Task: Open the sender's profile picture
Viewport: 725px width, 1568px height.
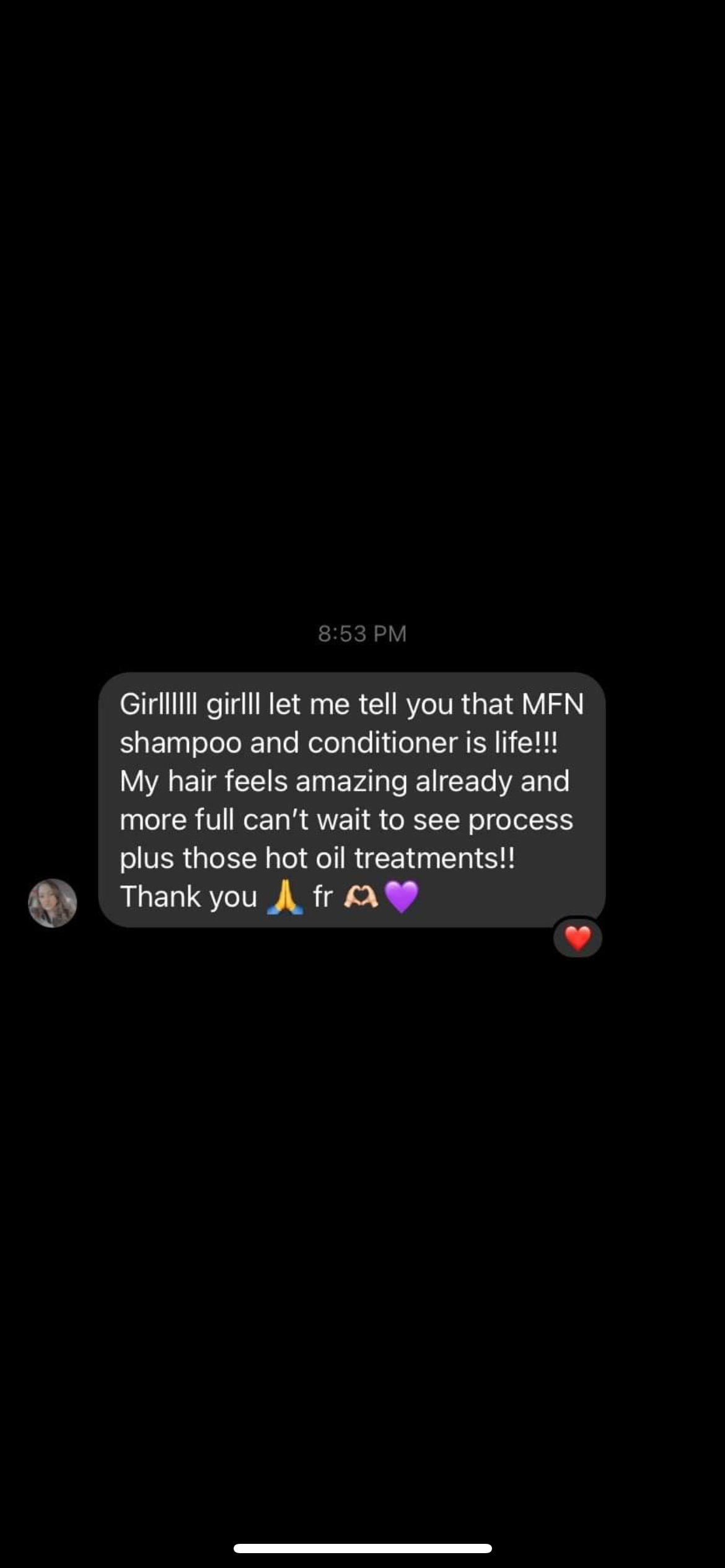Action: click(x=53, y=903)
